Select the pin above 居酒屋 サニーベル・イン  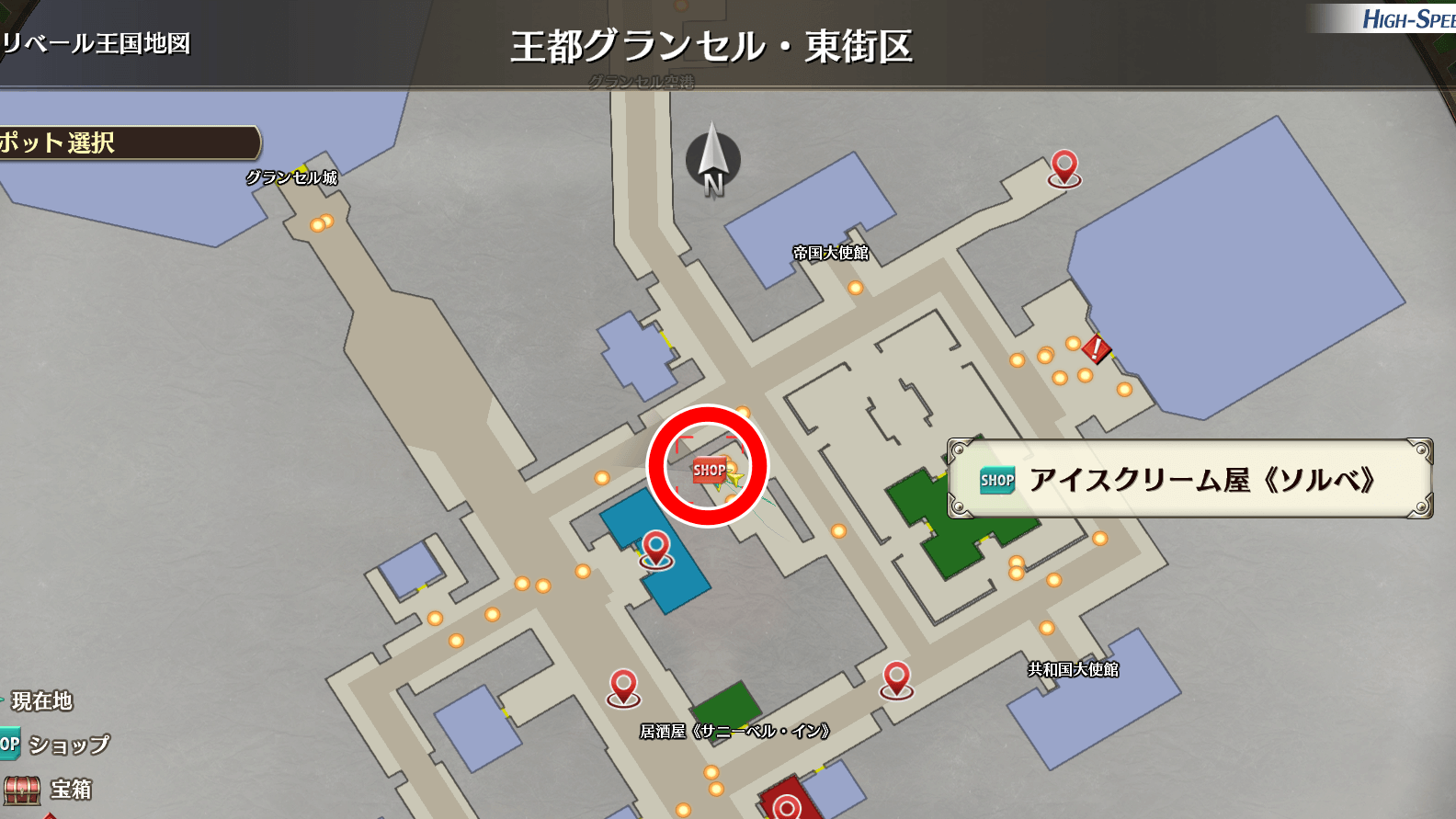623,687
